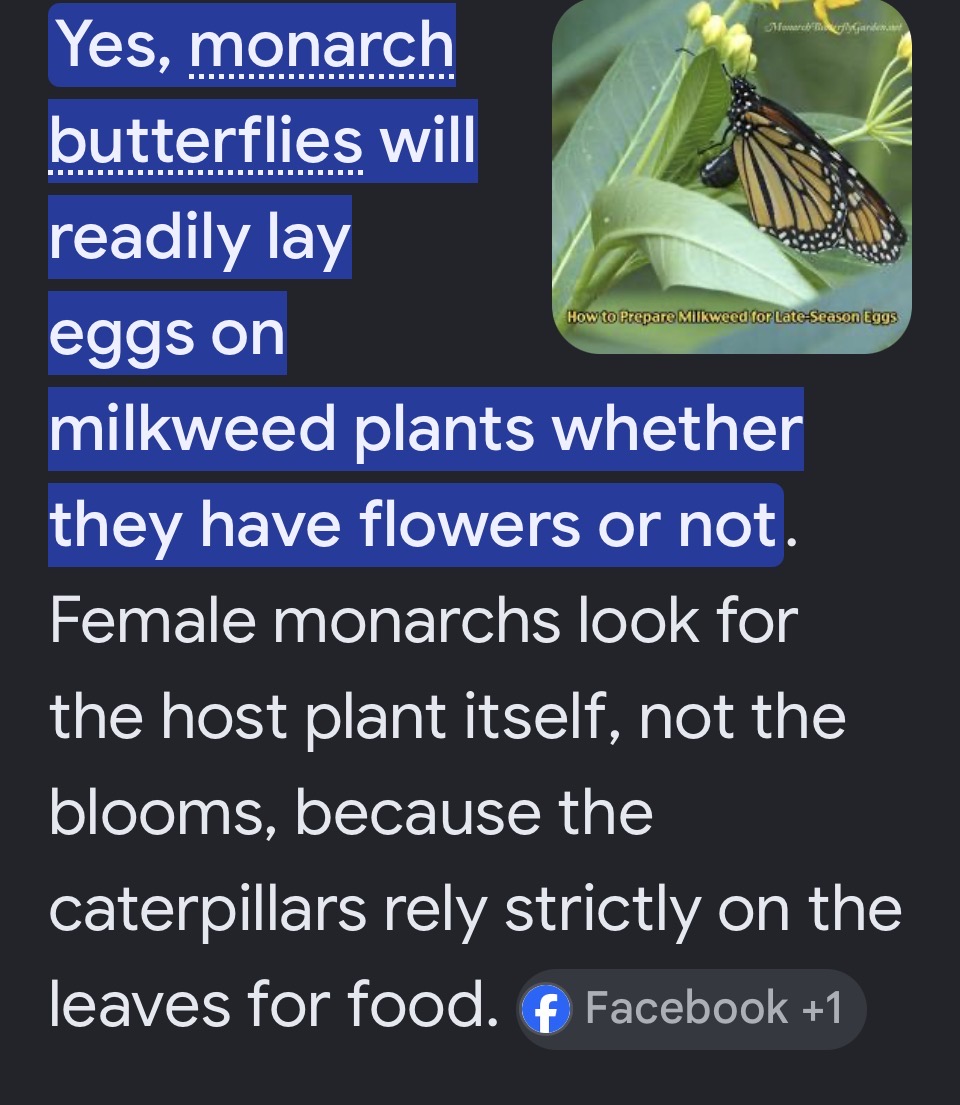Open the Facebook +1 sources chip
960x1105 pixels.
[x=691, y=1008]
